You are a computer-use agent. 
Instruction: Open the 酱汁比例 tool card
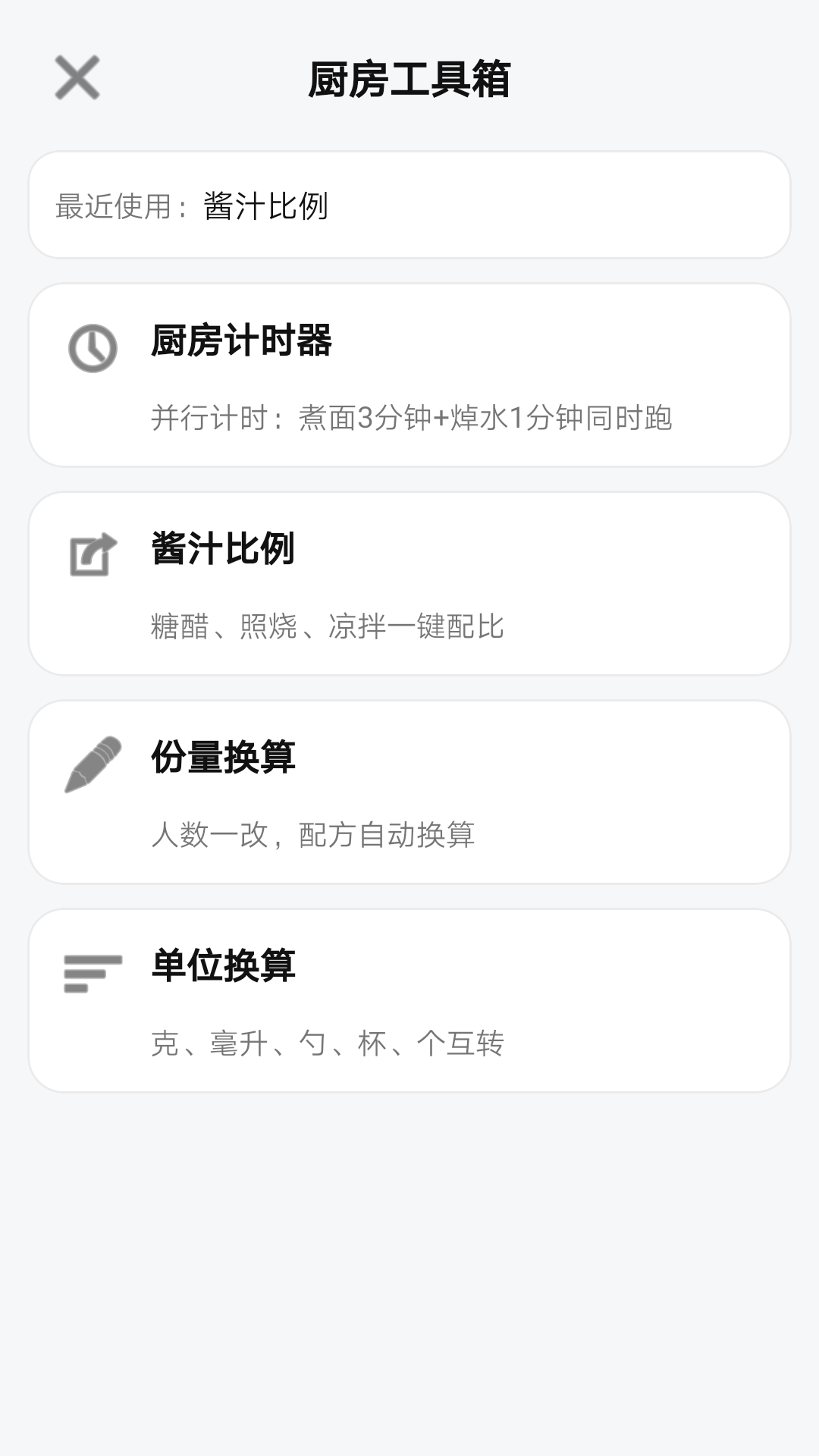click(409, 584)
